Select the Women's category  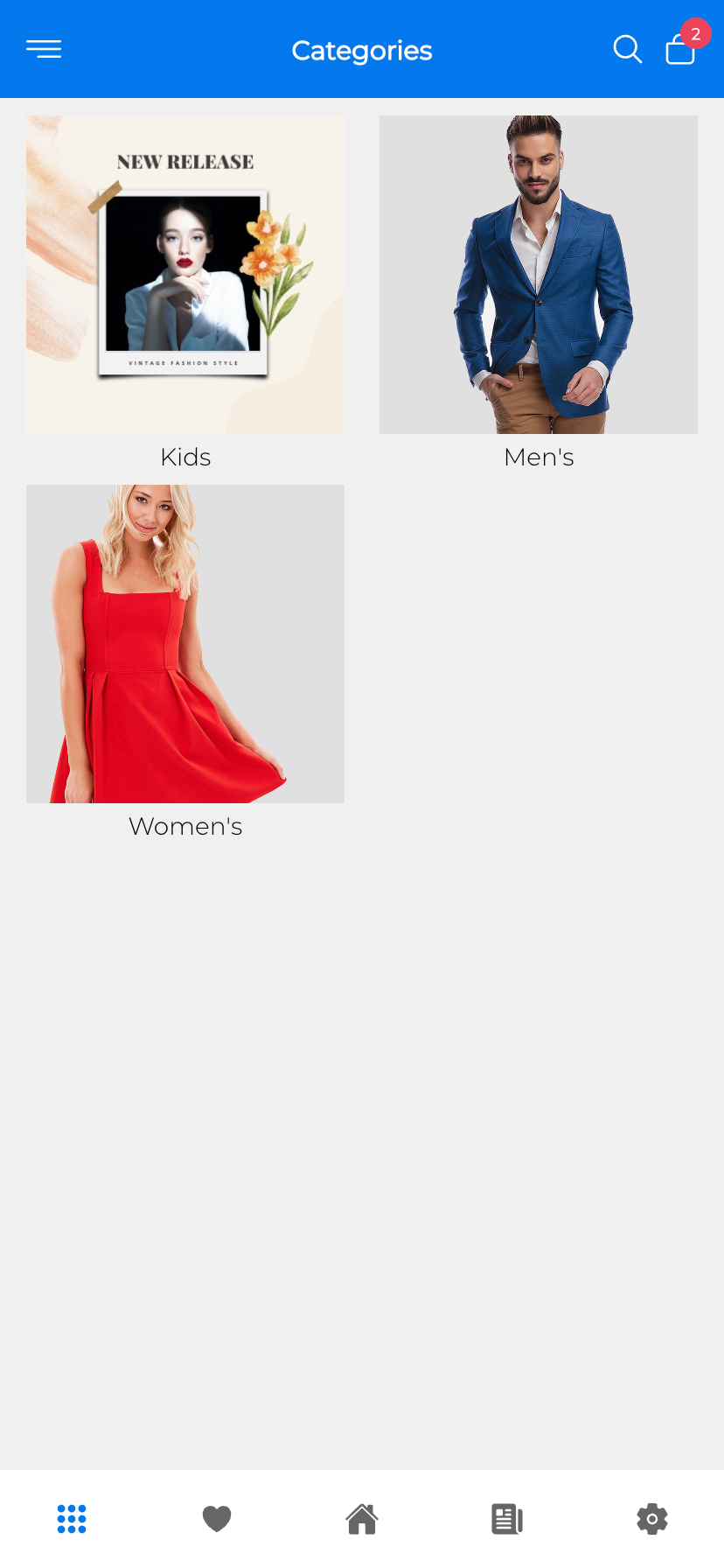tap(185, 826)
